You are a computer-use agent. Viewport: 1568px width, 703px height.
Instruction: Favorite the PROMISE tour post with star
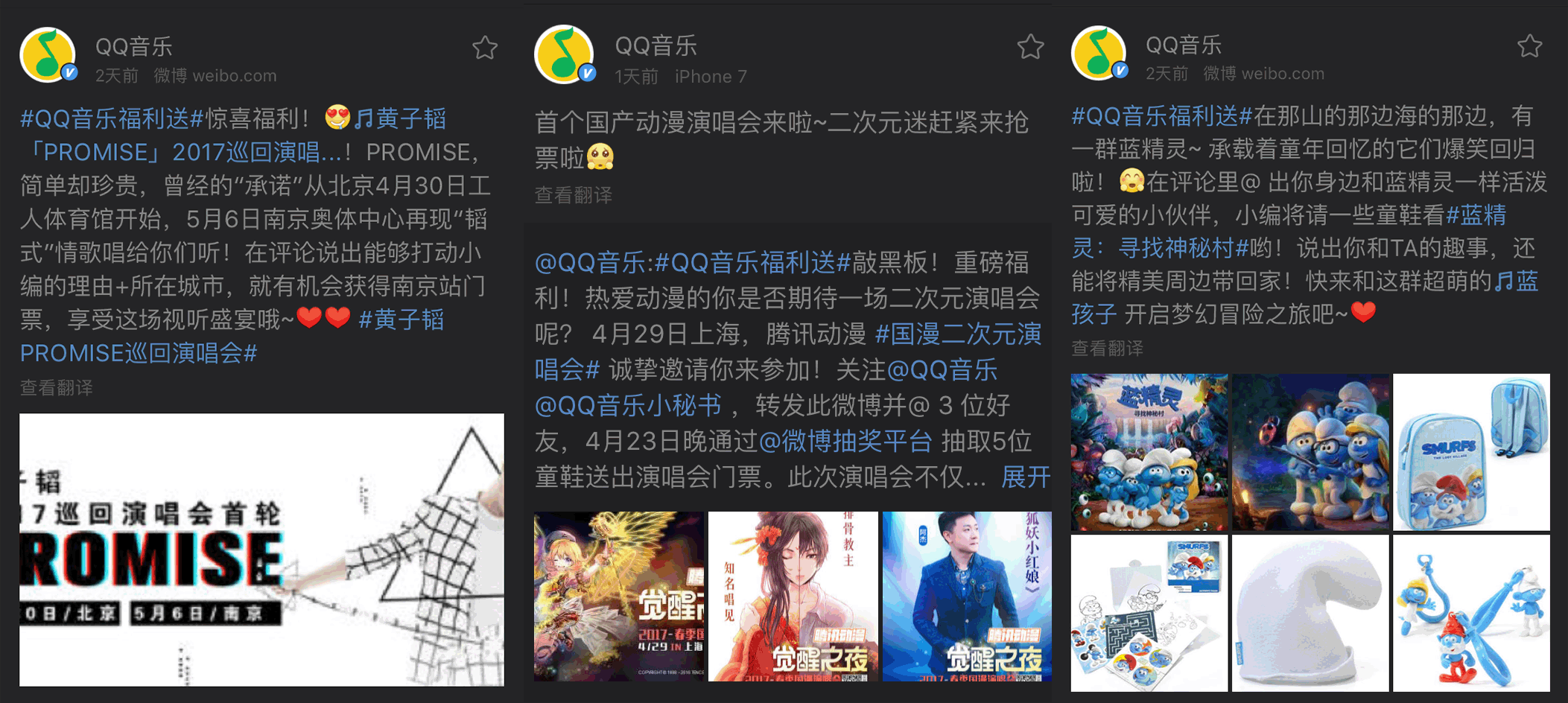pyautogui.click(x=485, y=48)
